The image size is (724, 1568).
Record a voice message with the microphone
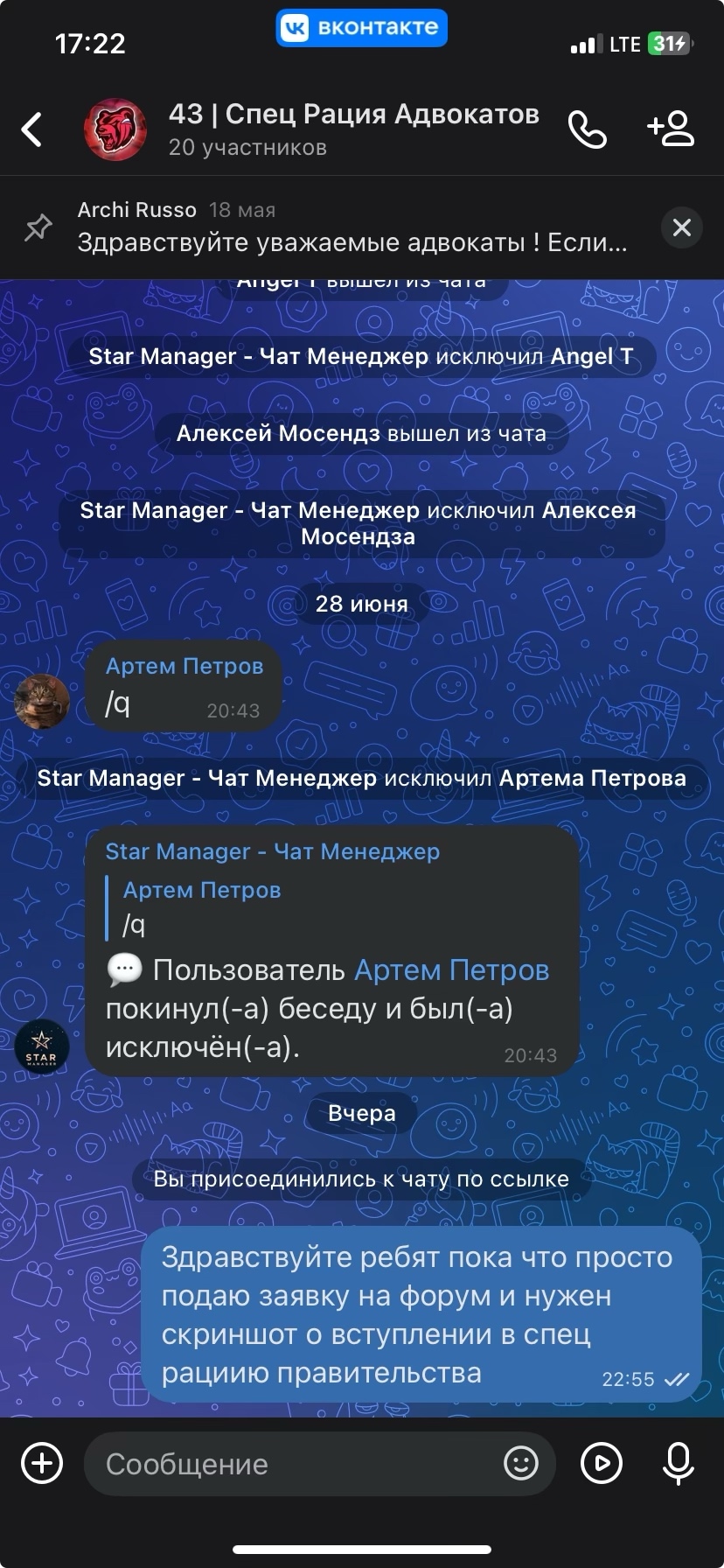click(679, 1463)
